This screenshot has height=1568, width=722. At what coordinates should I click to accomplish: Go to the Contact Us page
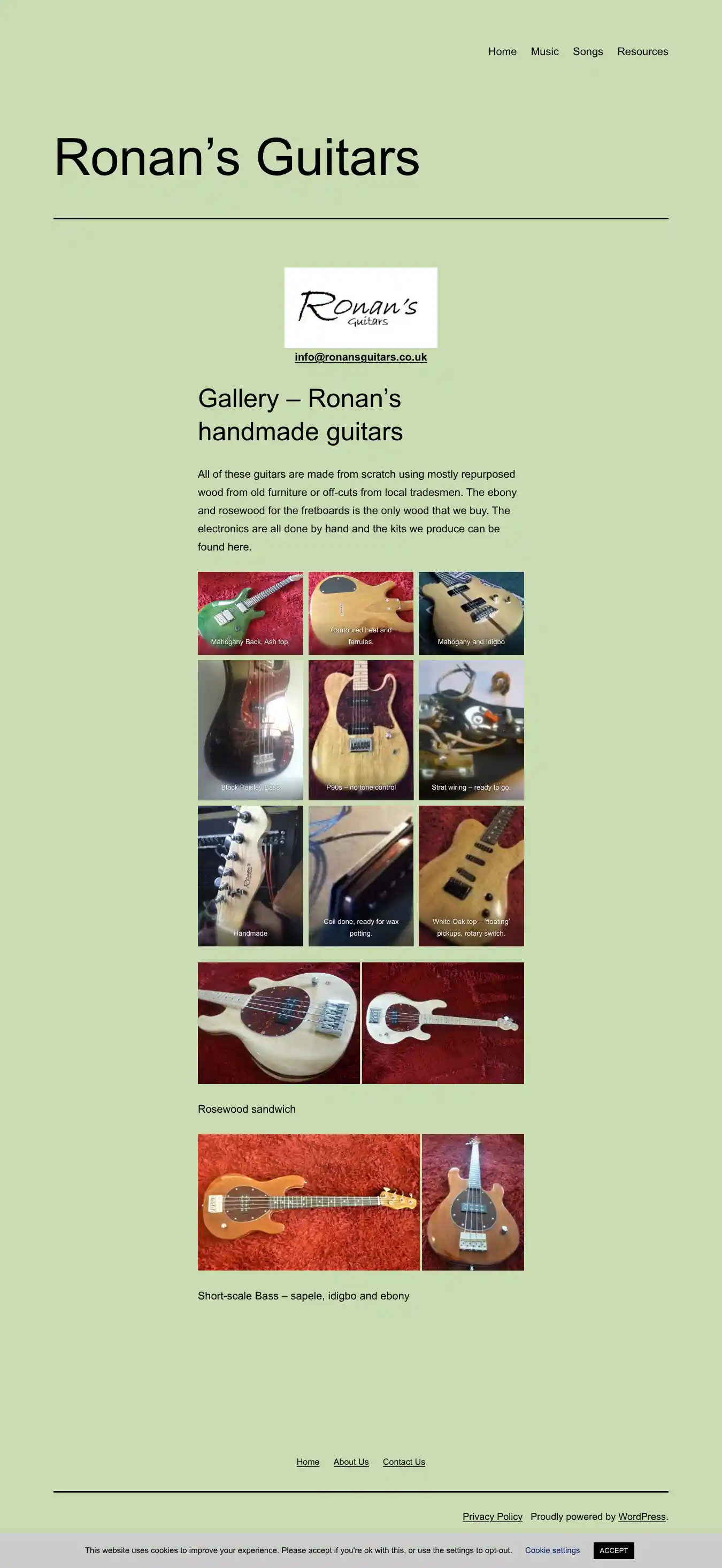404,1462
